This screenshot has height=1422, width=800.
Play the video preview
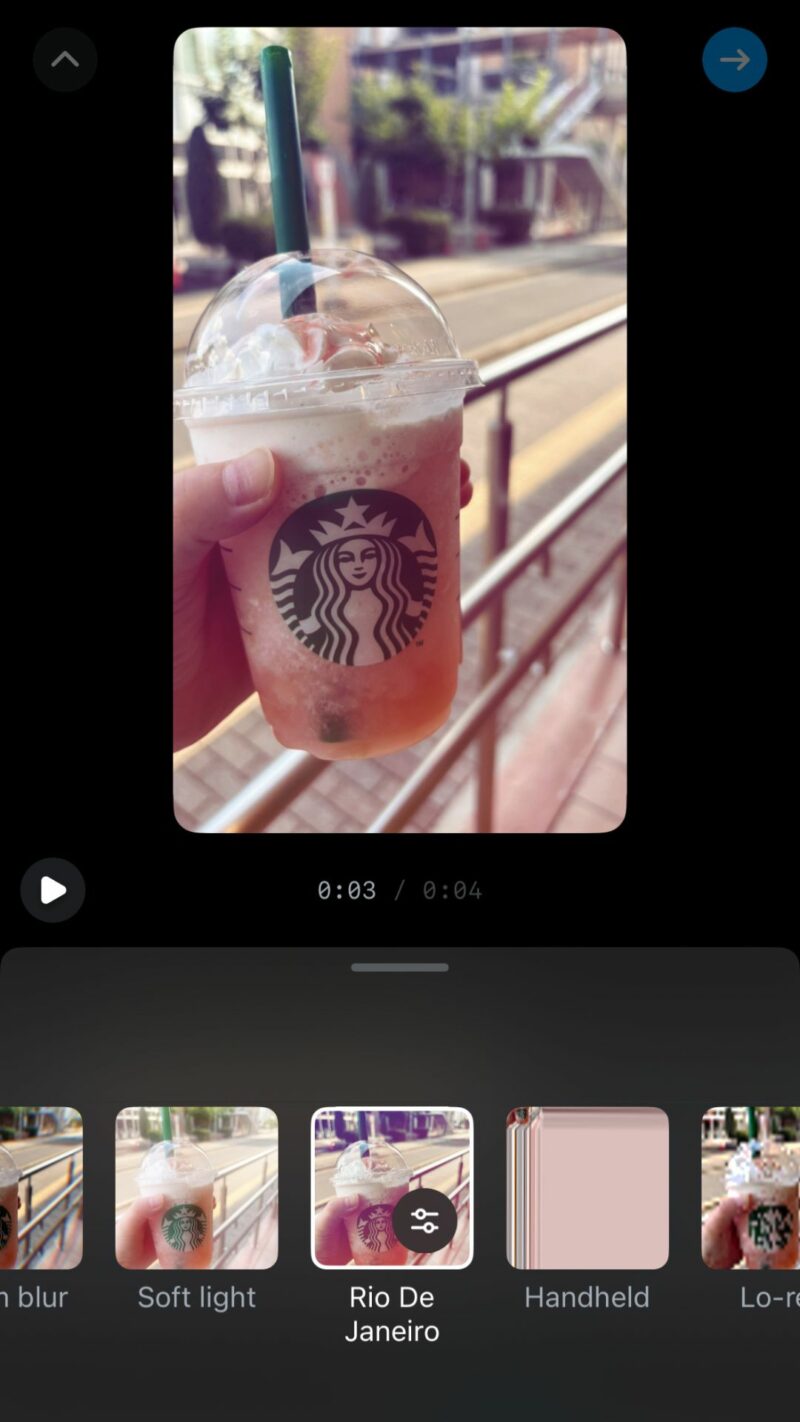click(x=53, y=890)
